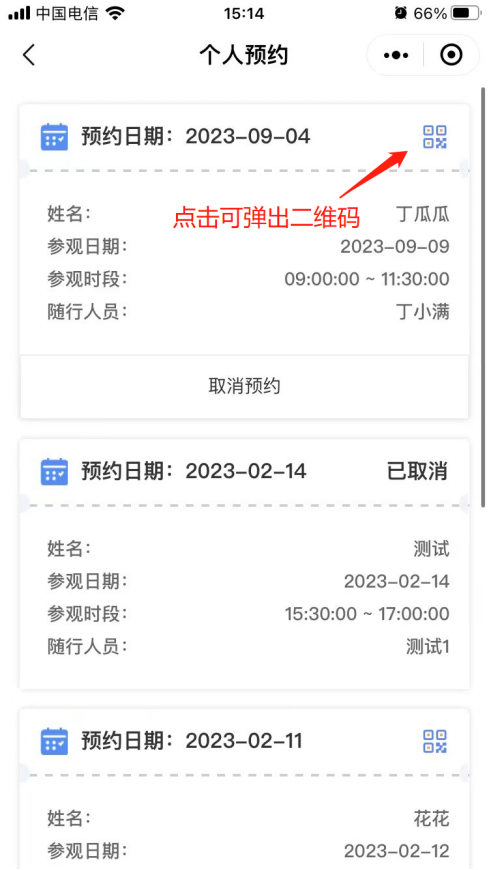
Task: Open the mini program three-dot menu
Action: [x=396, y=55]
